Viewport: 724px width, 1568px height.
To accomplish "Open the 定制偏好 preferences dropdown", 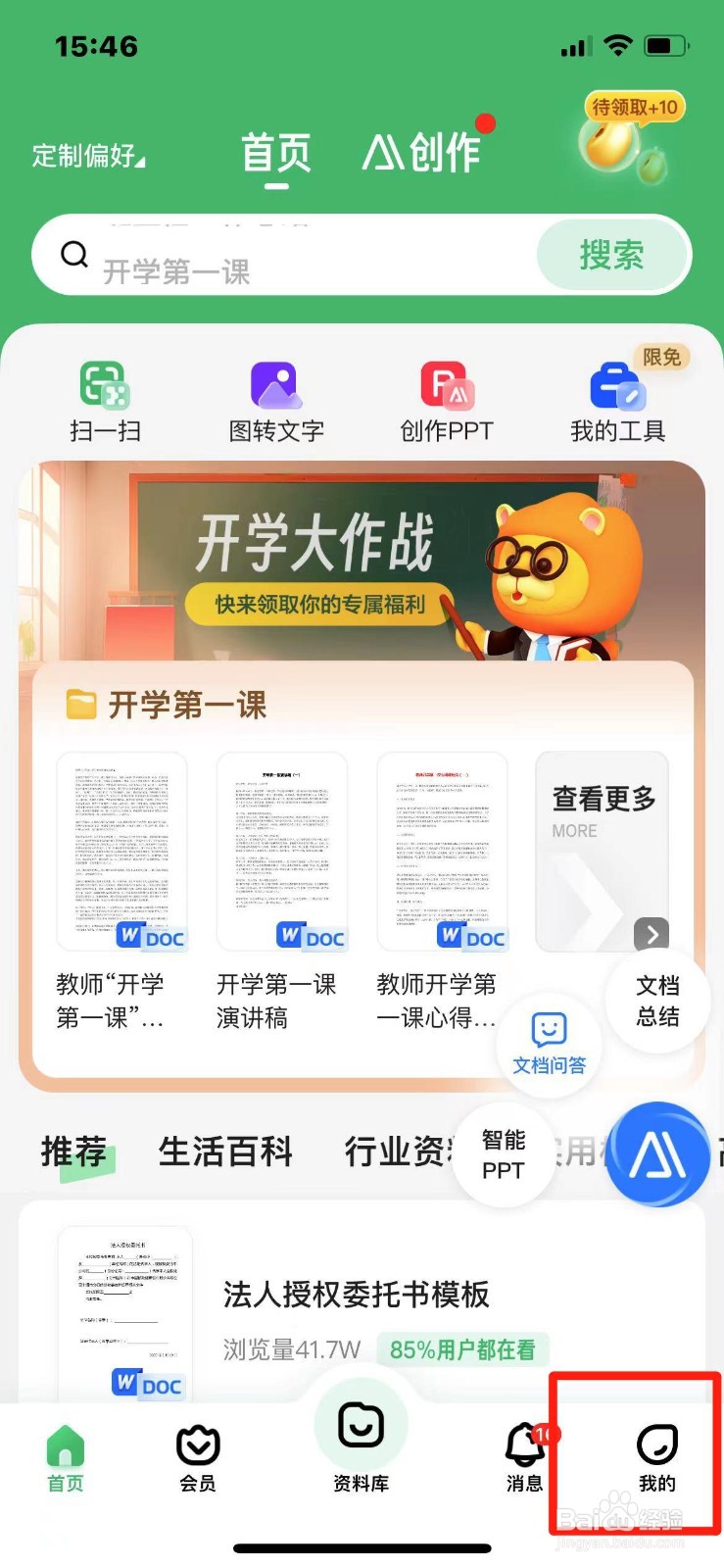I will pos(88,155).
